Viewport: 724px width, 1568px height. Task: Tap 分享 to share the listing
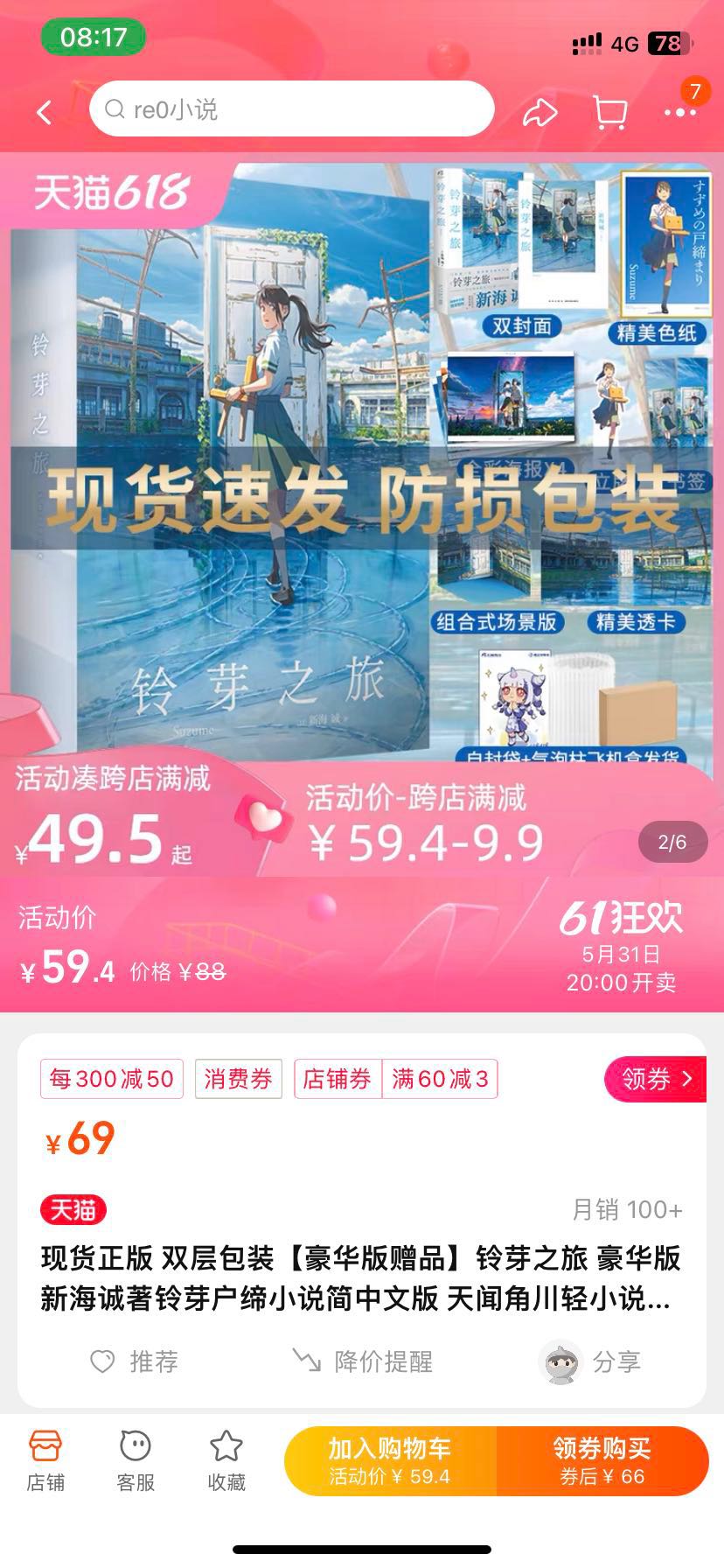point(592,1361)
